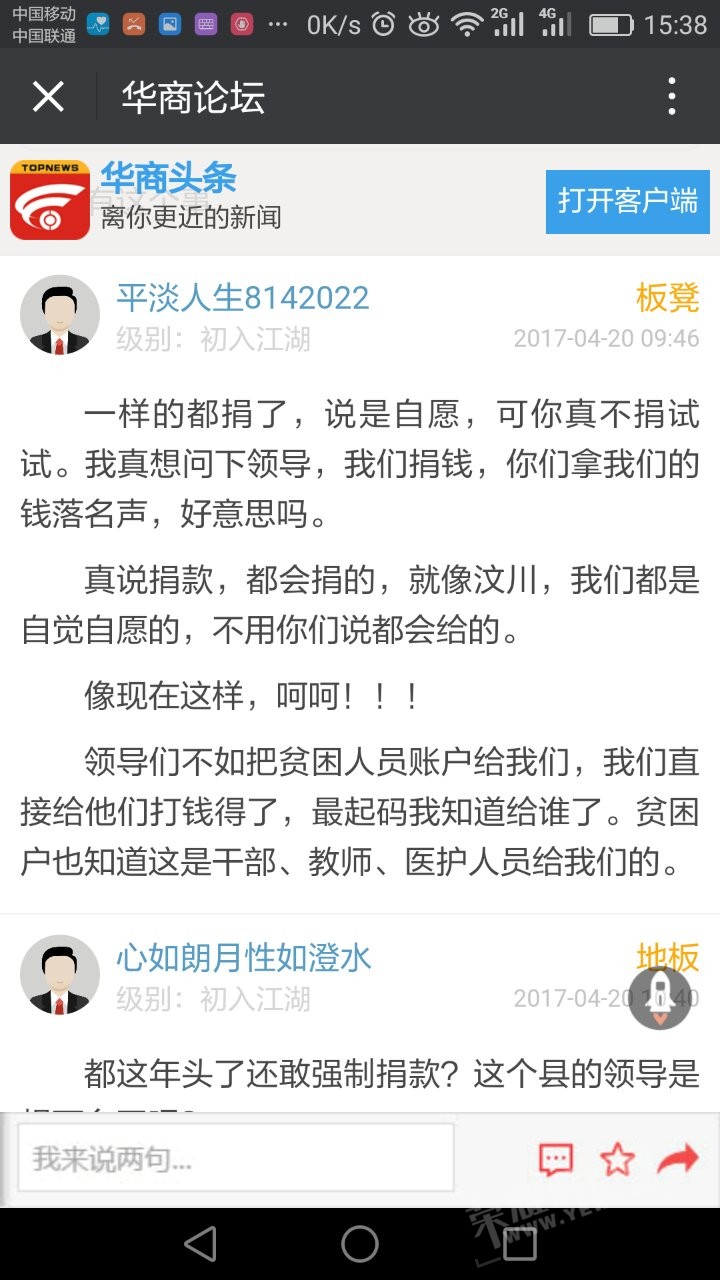View profile of 平淡人生8142022
Viewport: 720px width, 1280px height.
[243, 297]
